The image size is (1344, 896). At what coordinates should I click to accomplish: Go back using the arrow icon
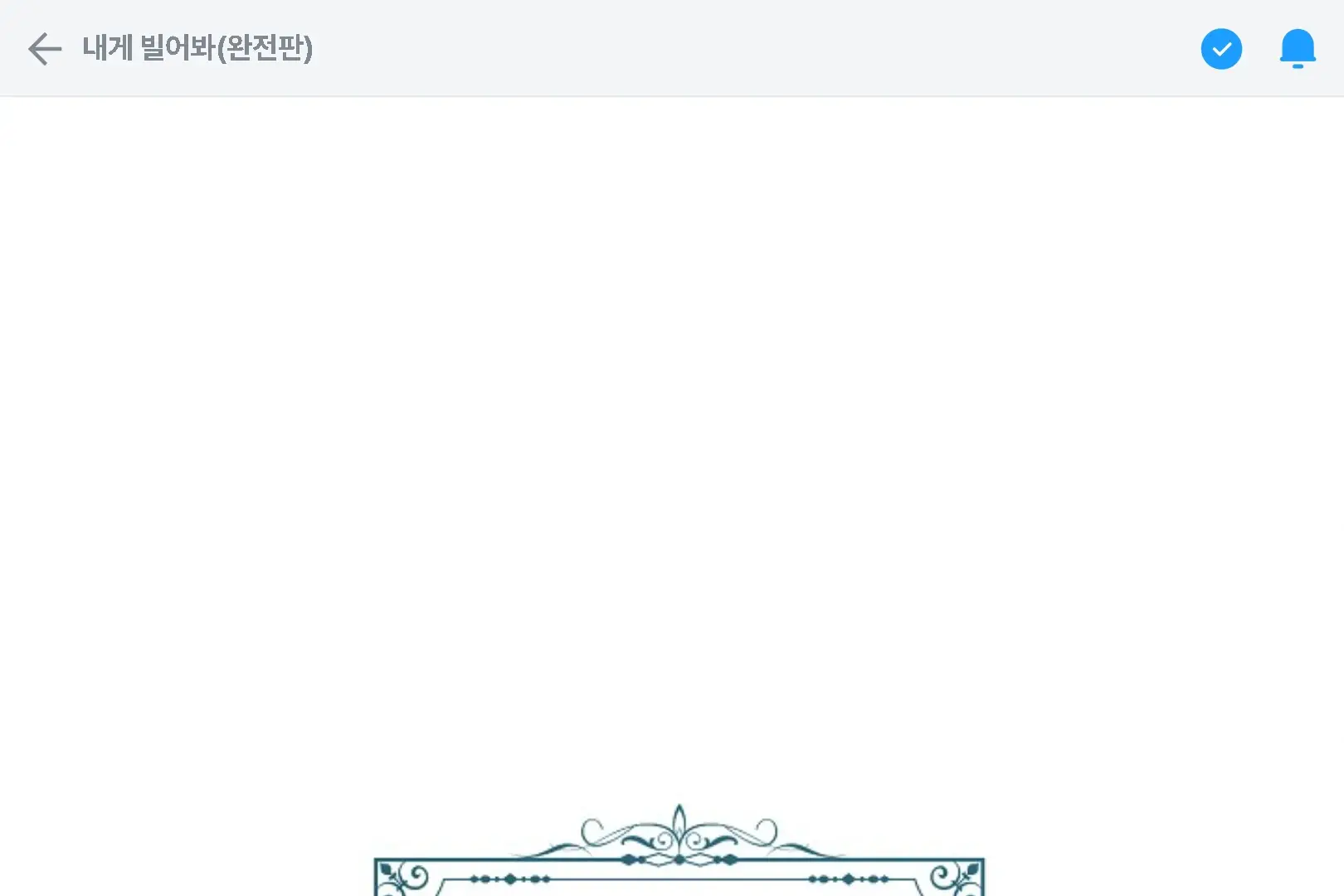45,49
